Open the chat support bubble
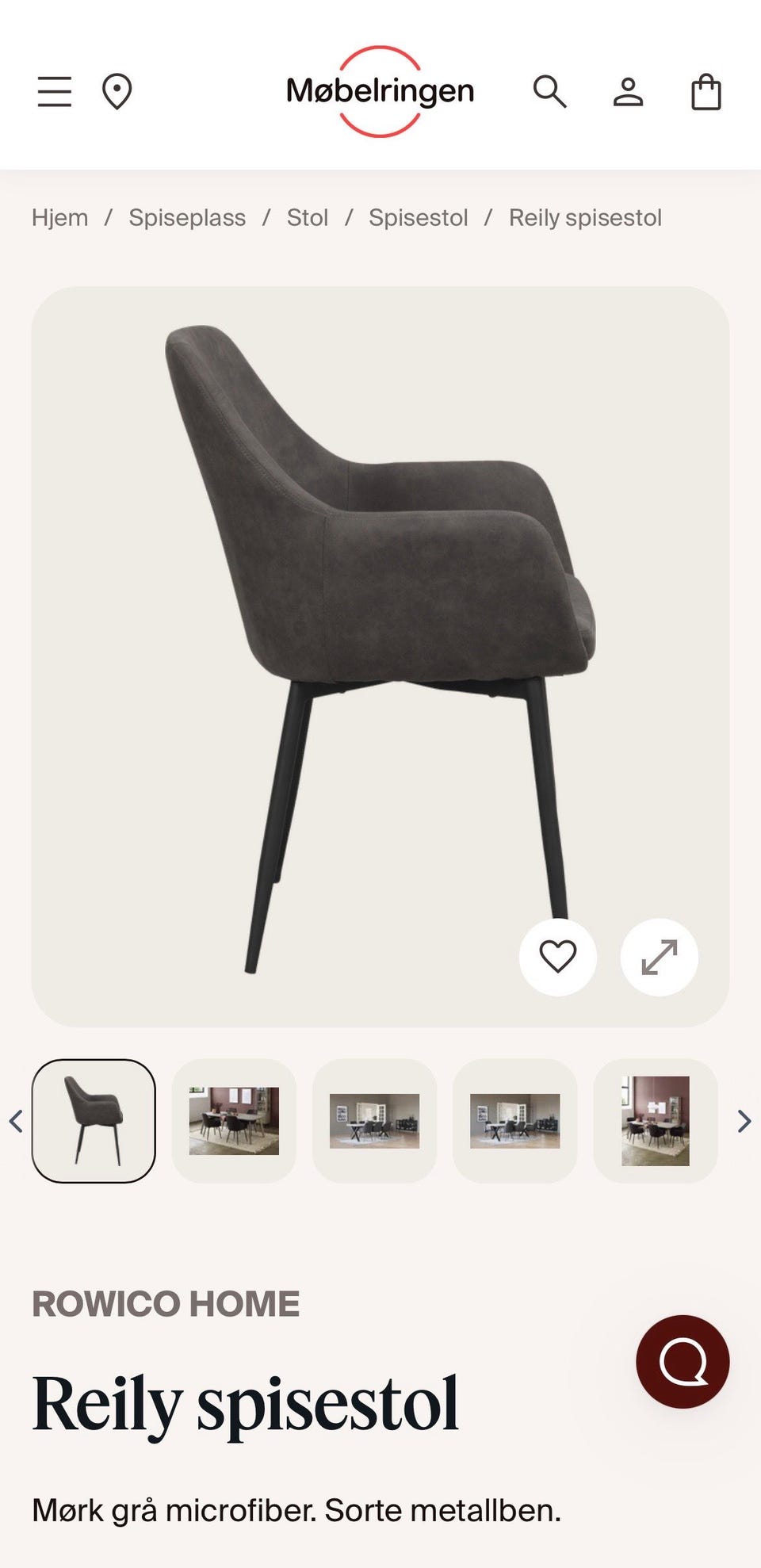The image size is (761, 1568). [683, 1362]
